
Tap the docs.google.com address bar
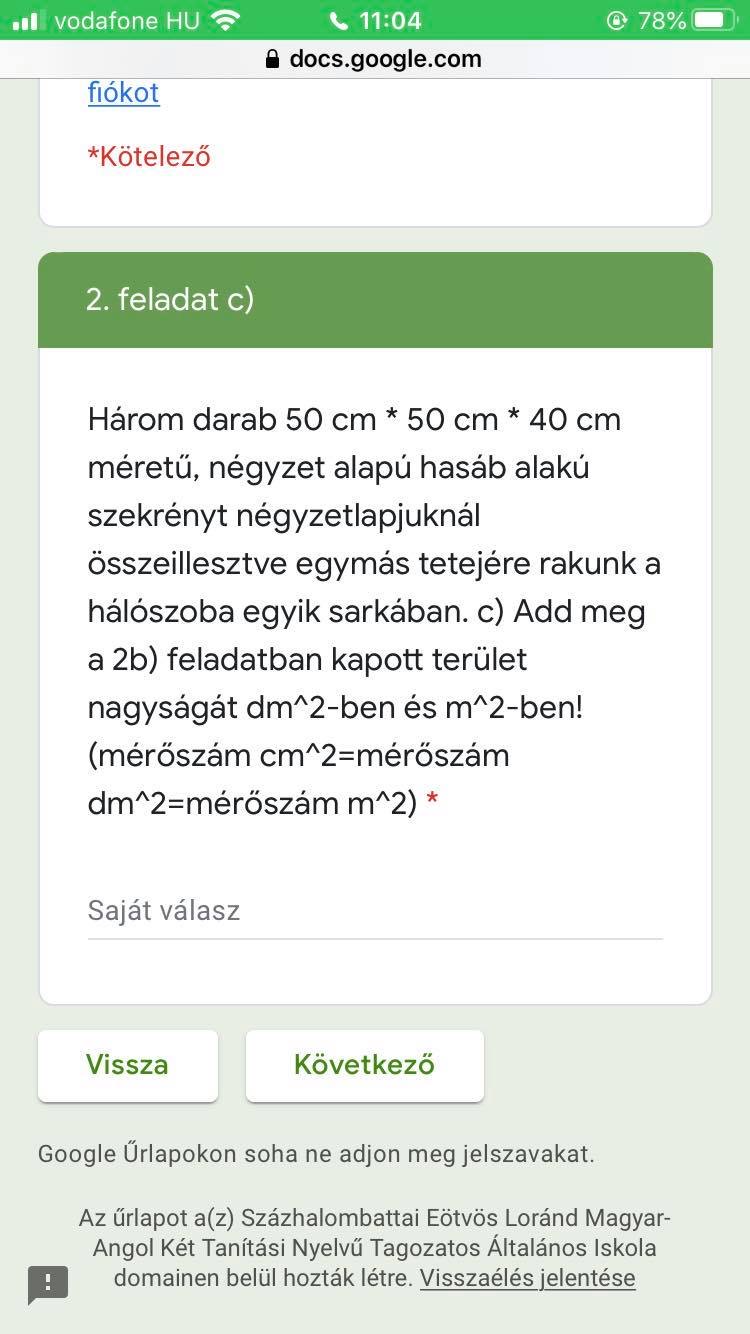tap(374, 59)
